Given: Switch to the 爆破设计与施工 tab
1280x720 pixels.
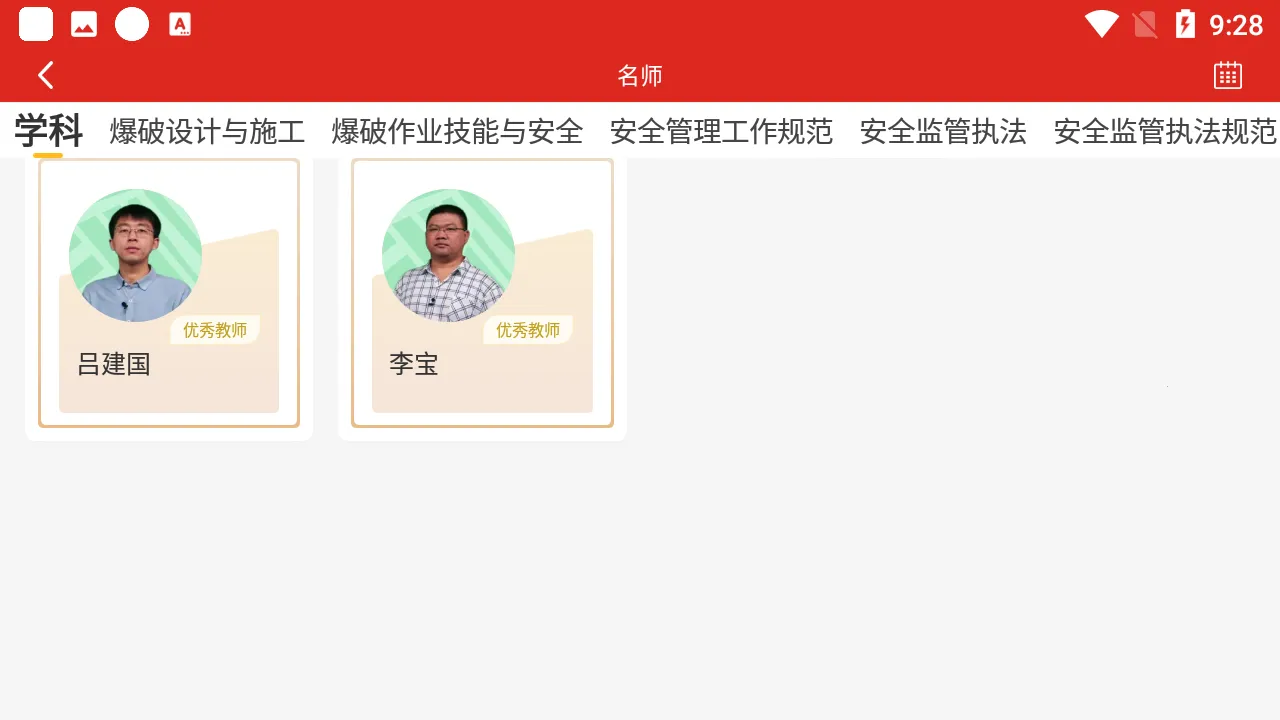Looking at the screenshot, I should (207, 131).
